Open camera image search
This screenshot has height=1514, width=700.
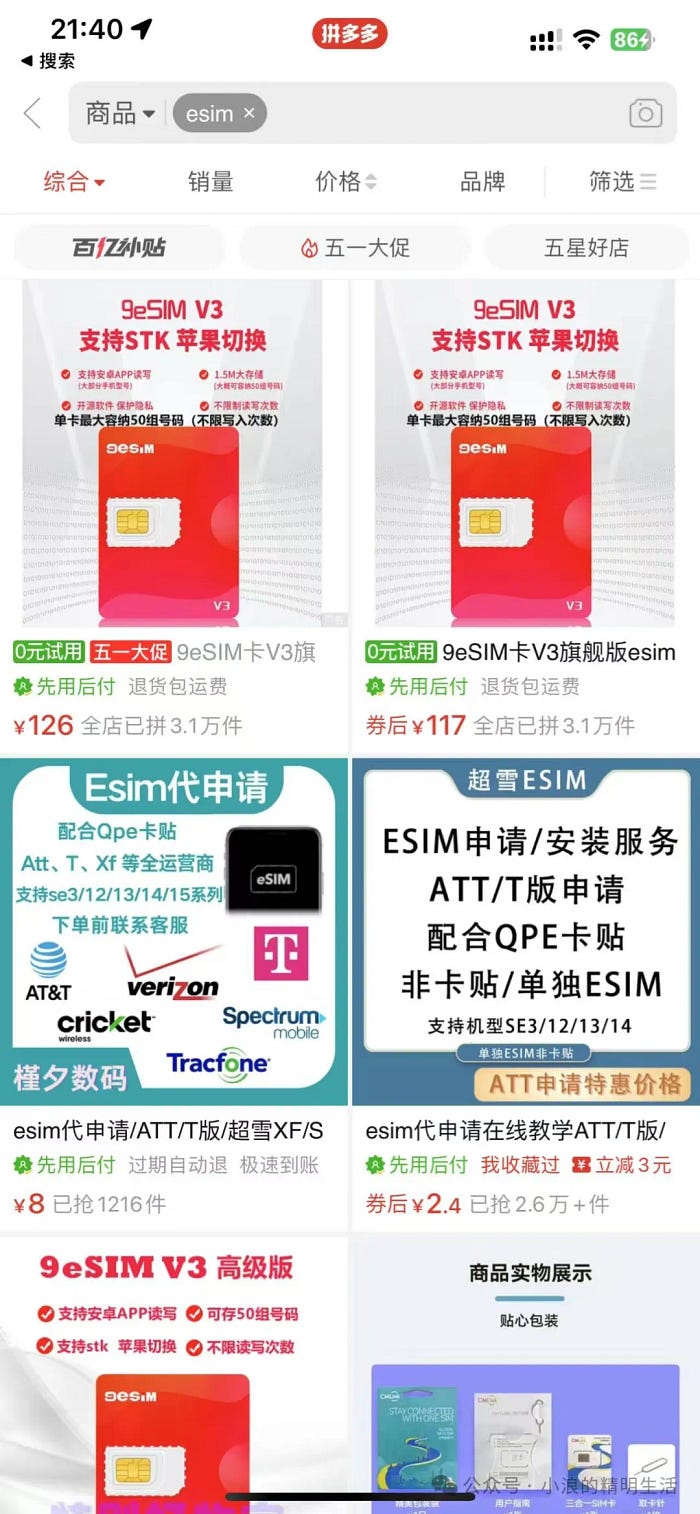[x=645, y=113]
